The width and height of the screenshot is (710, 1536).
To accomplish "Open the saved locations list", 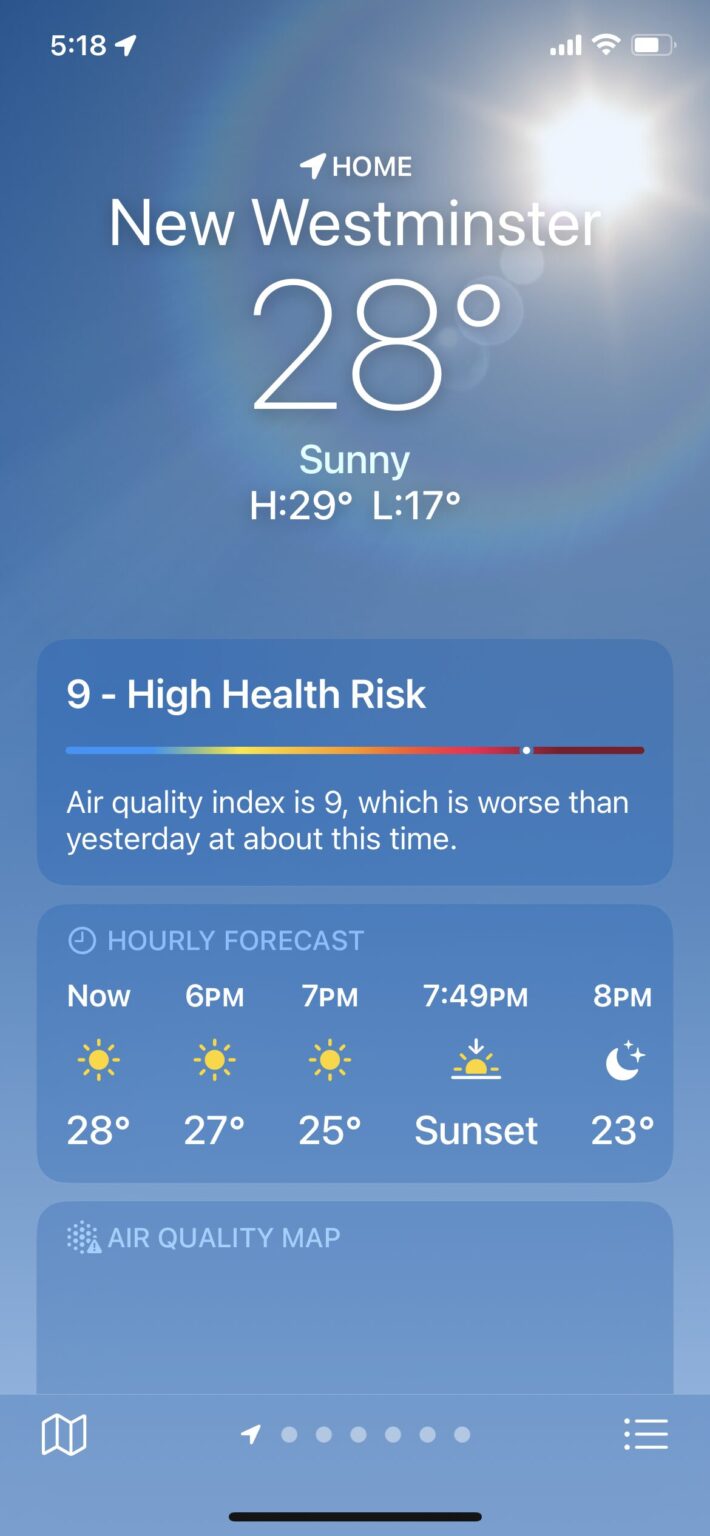I will 645,1434.
